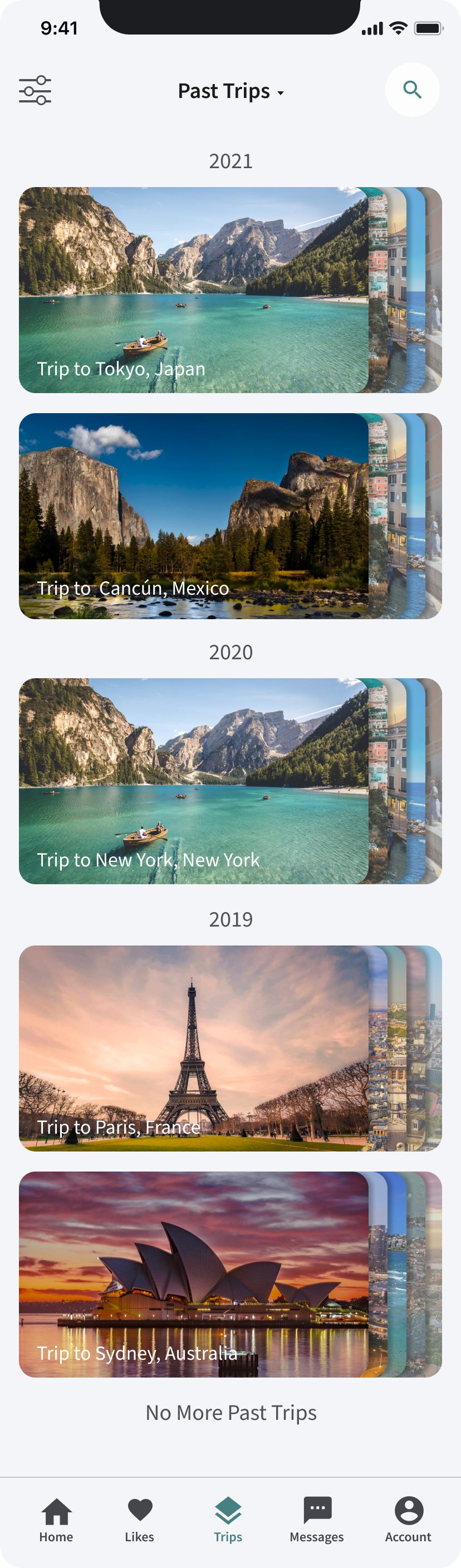The image size is (461, 1568).
Task: Switch to the Account tab
Action: pyautogui.click(x=408, y=1520)
